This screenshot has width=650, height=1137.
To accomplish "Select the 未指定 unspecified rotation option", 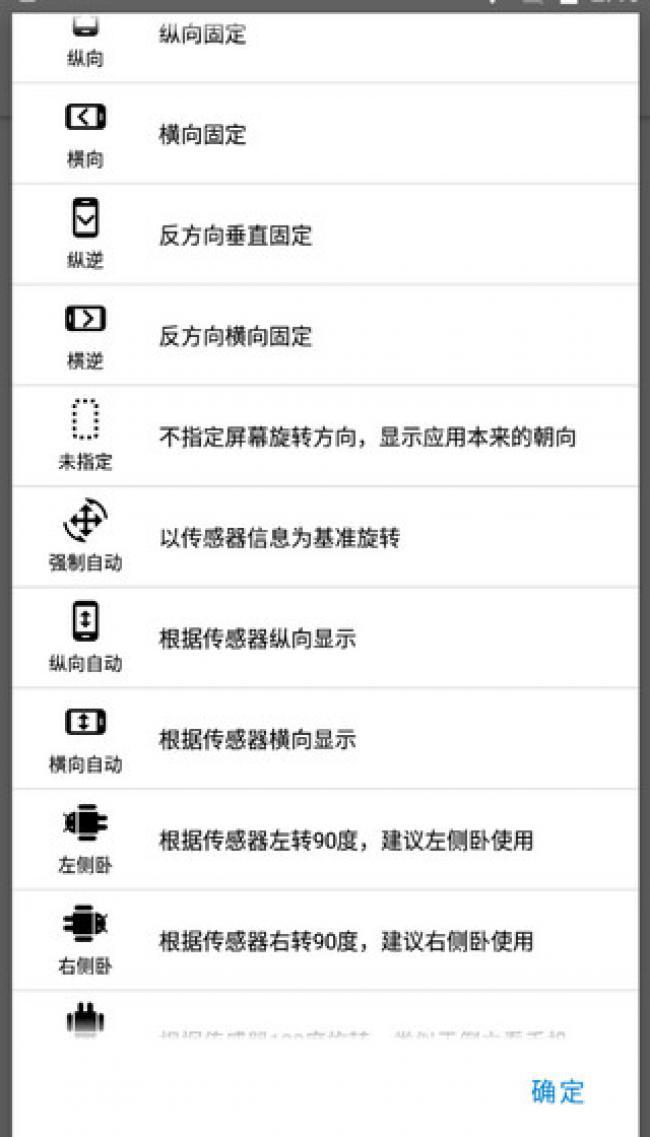I will [x=325, y=436].
